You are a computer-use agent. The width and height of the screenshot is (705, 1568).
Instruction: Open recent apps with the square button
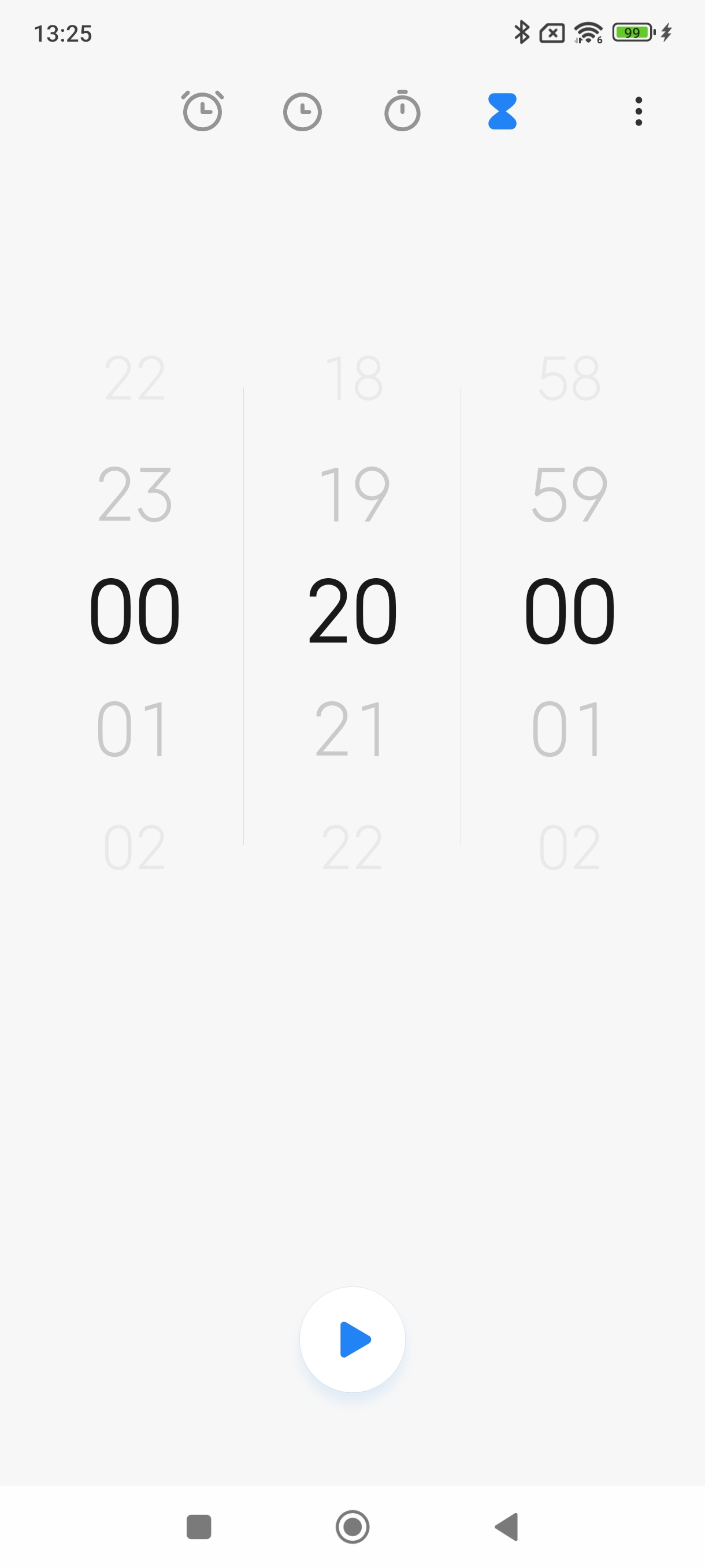[x=199, y=1526]
